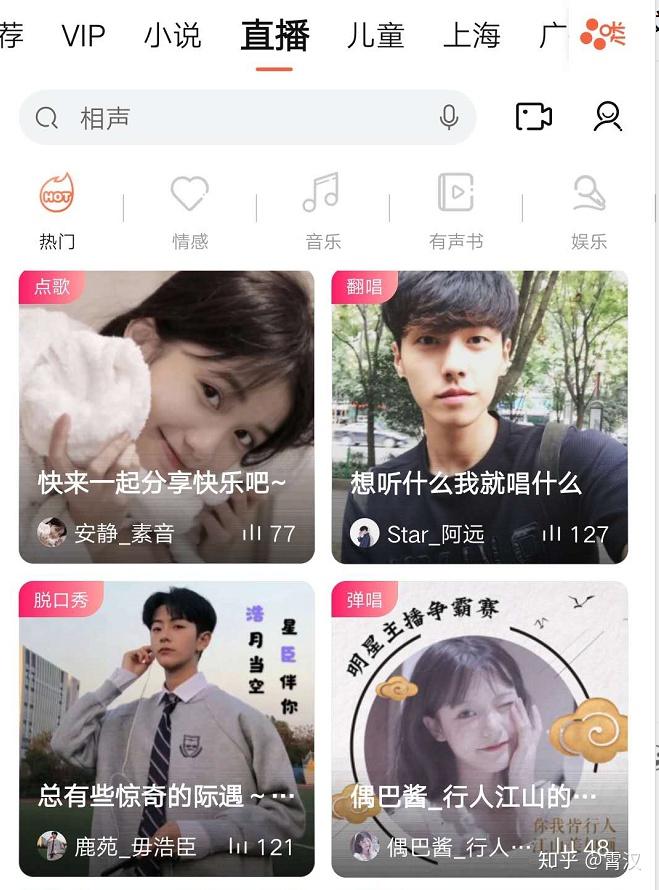Open the user profile icon
The height and width of the screenshot is (890, 659).
607,117
